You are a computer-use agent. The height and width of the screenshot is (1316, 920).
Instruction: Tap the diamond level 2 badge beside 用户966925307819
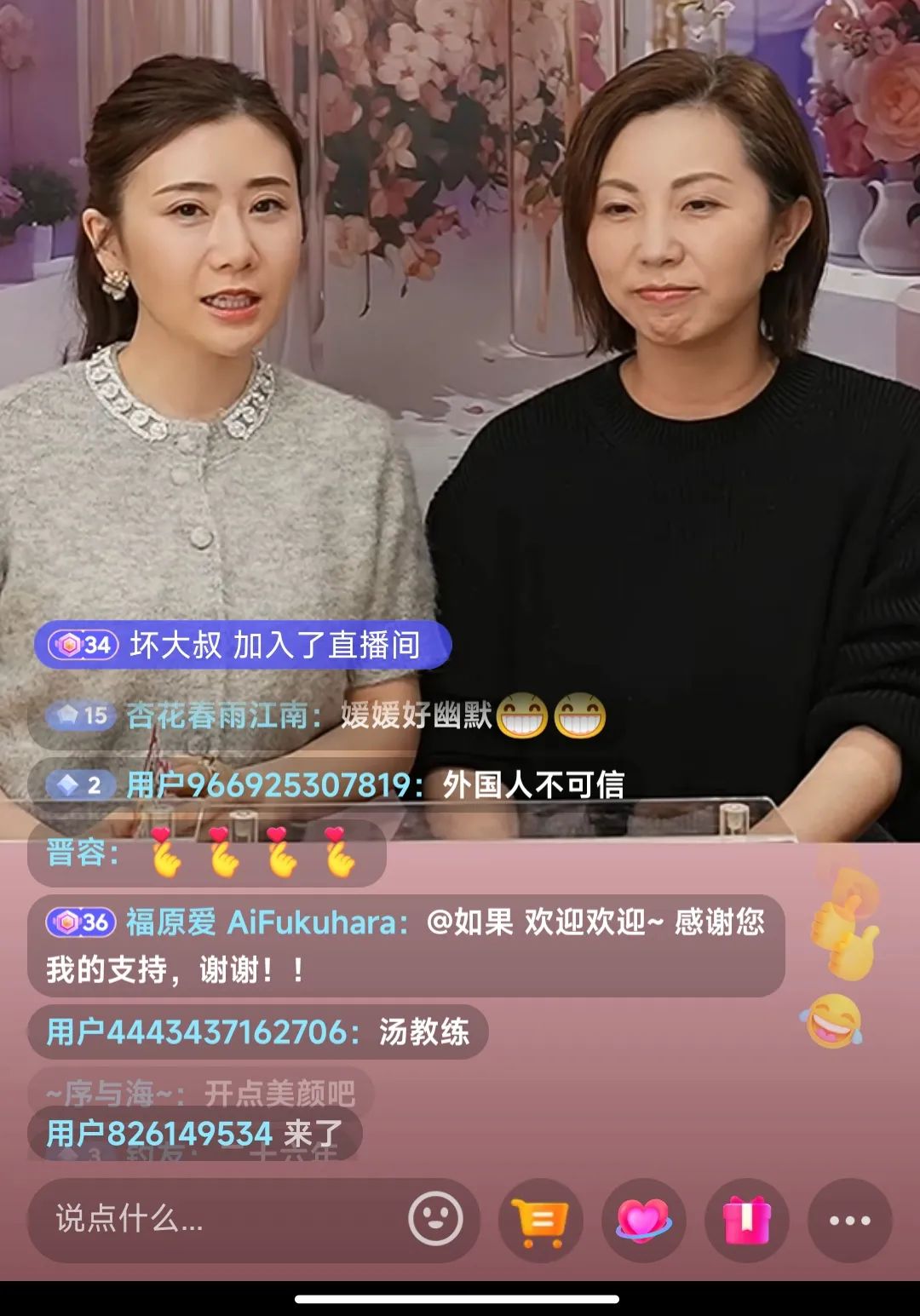click(x=79, y=784)
